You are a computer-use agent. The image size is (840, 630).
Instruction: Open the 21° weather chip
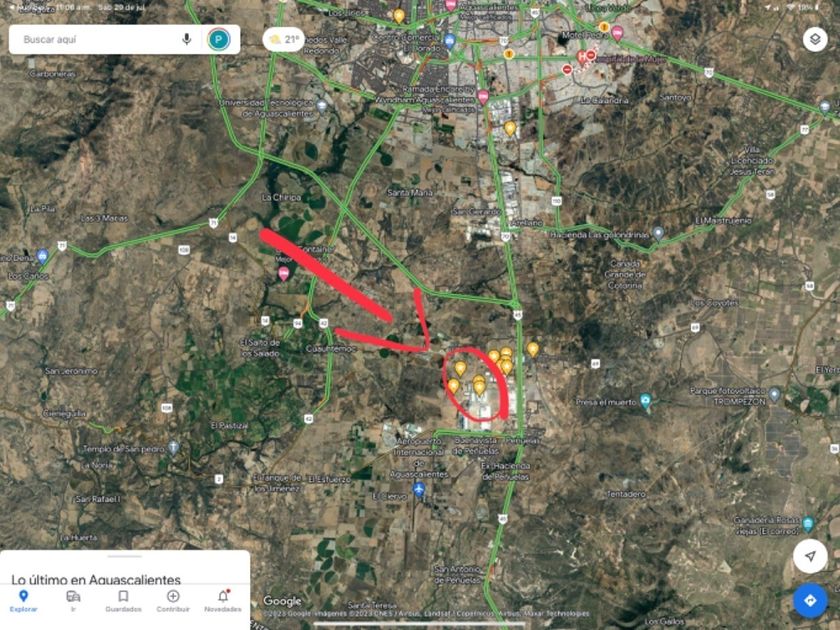[x=283, y=39]
